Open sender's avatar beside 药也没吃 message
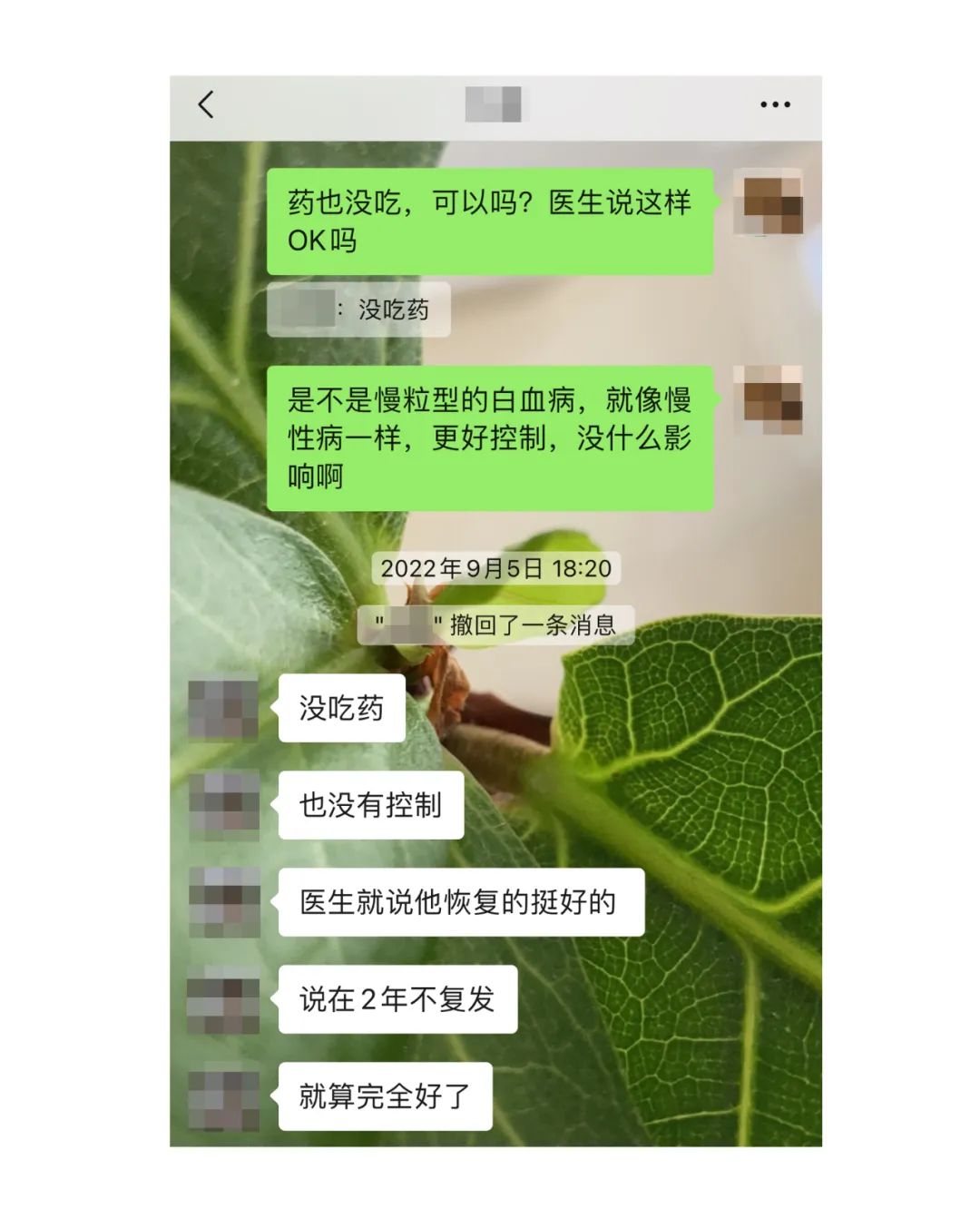This screenshot has width=980, height=1228. [767, 202]
